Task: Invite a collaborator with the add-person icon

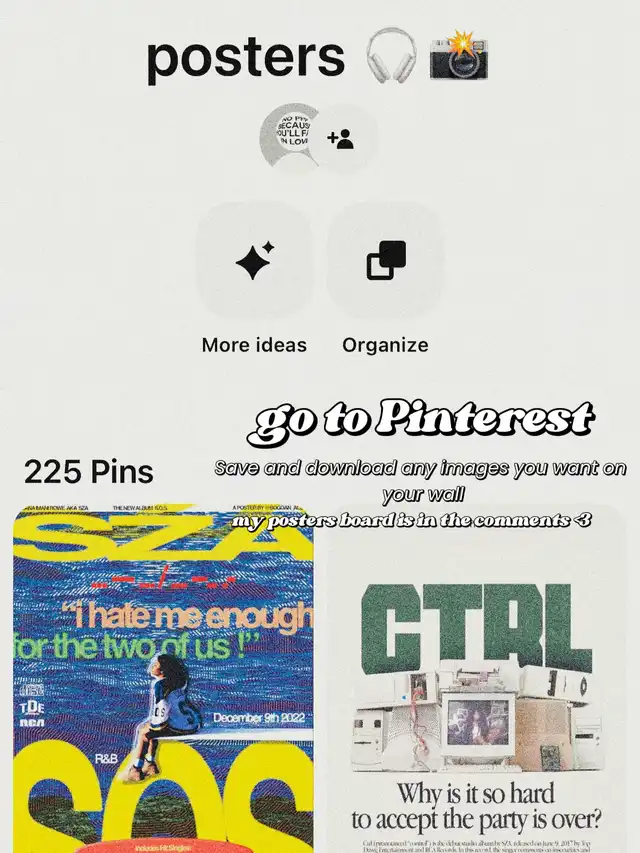Action: pyautogui.click(x=341, y=140)
